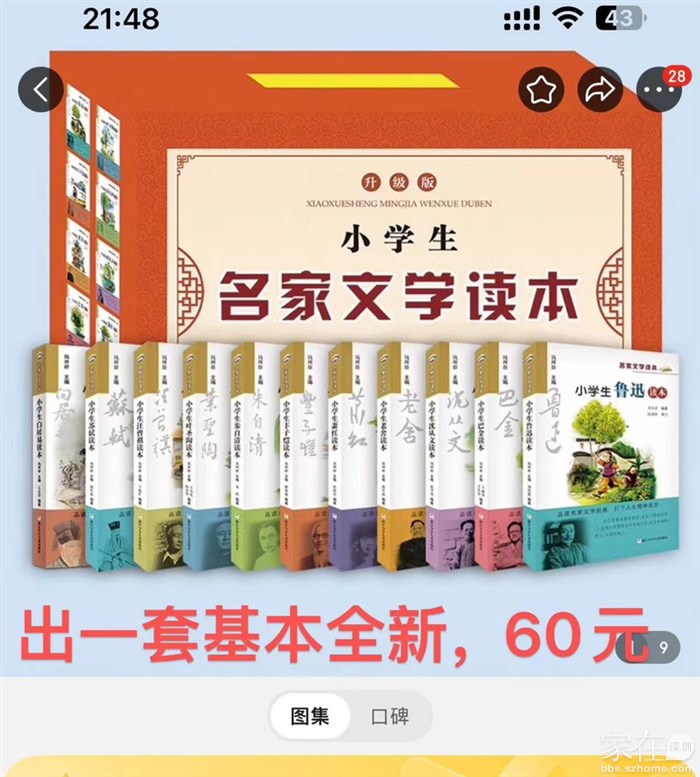Switch to the 图集 tab
700x777 pixels.
pos(309,716)
